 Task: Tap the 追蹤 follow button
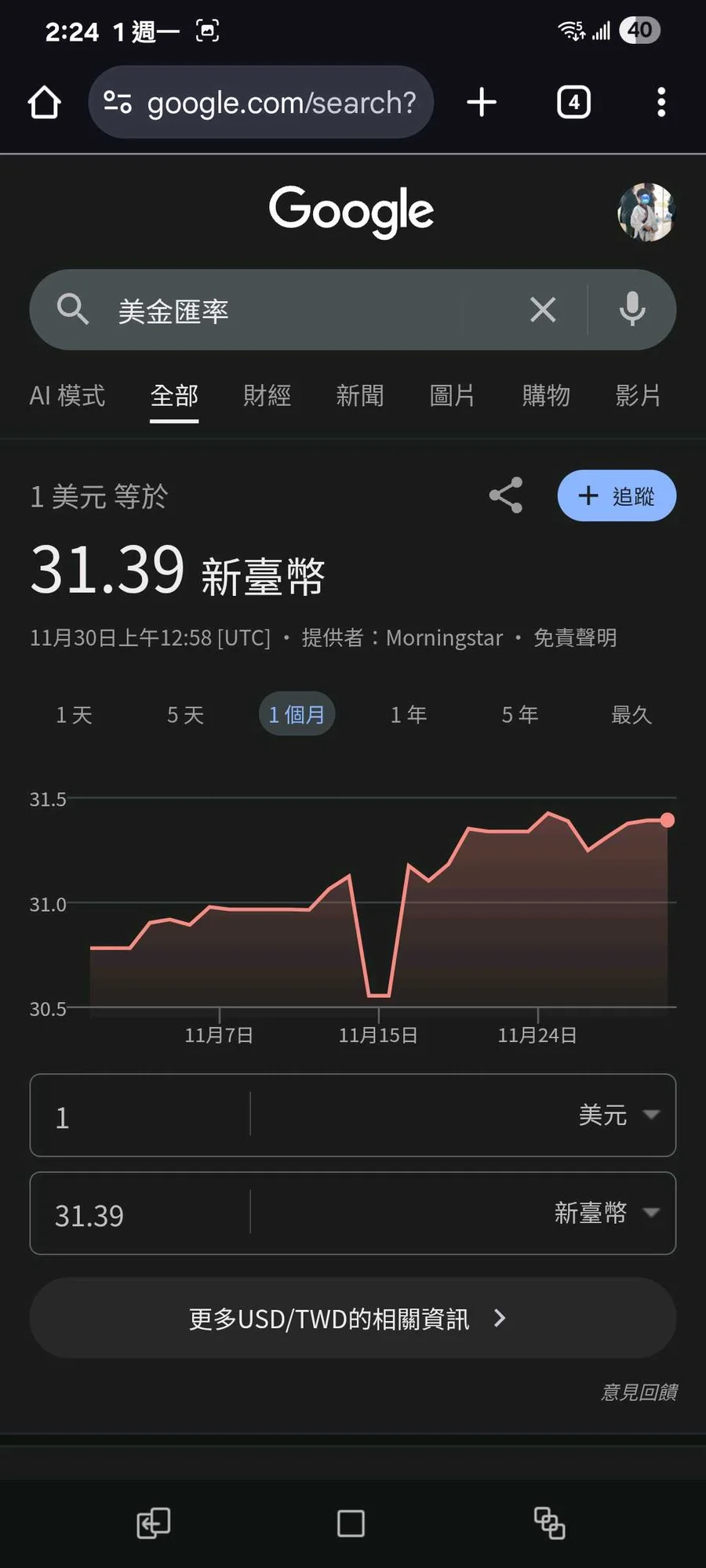pos(617,495)
